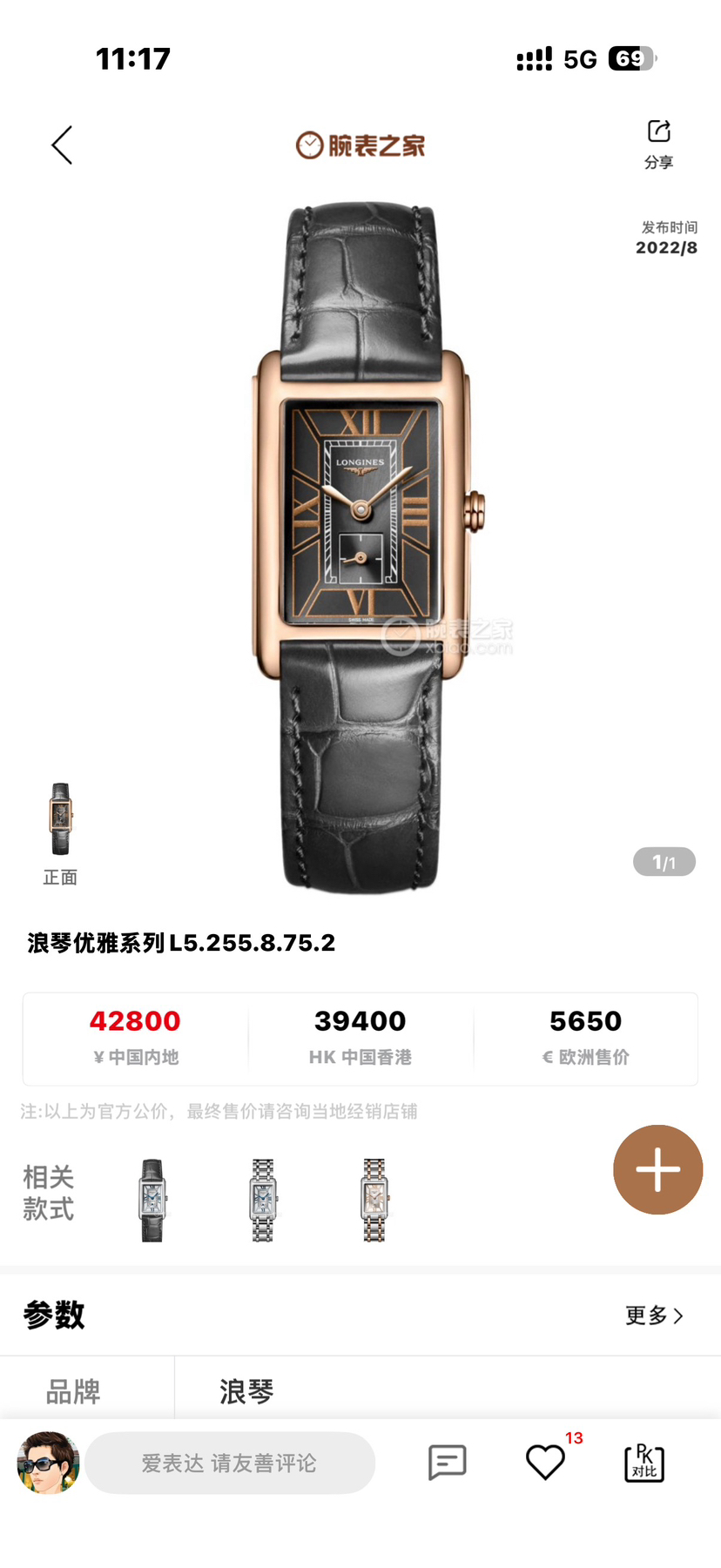Open related style with black leather strap
The image size is (721, 1568).
coord(152,1200)
